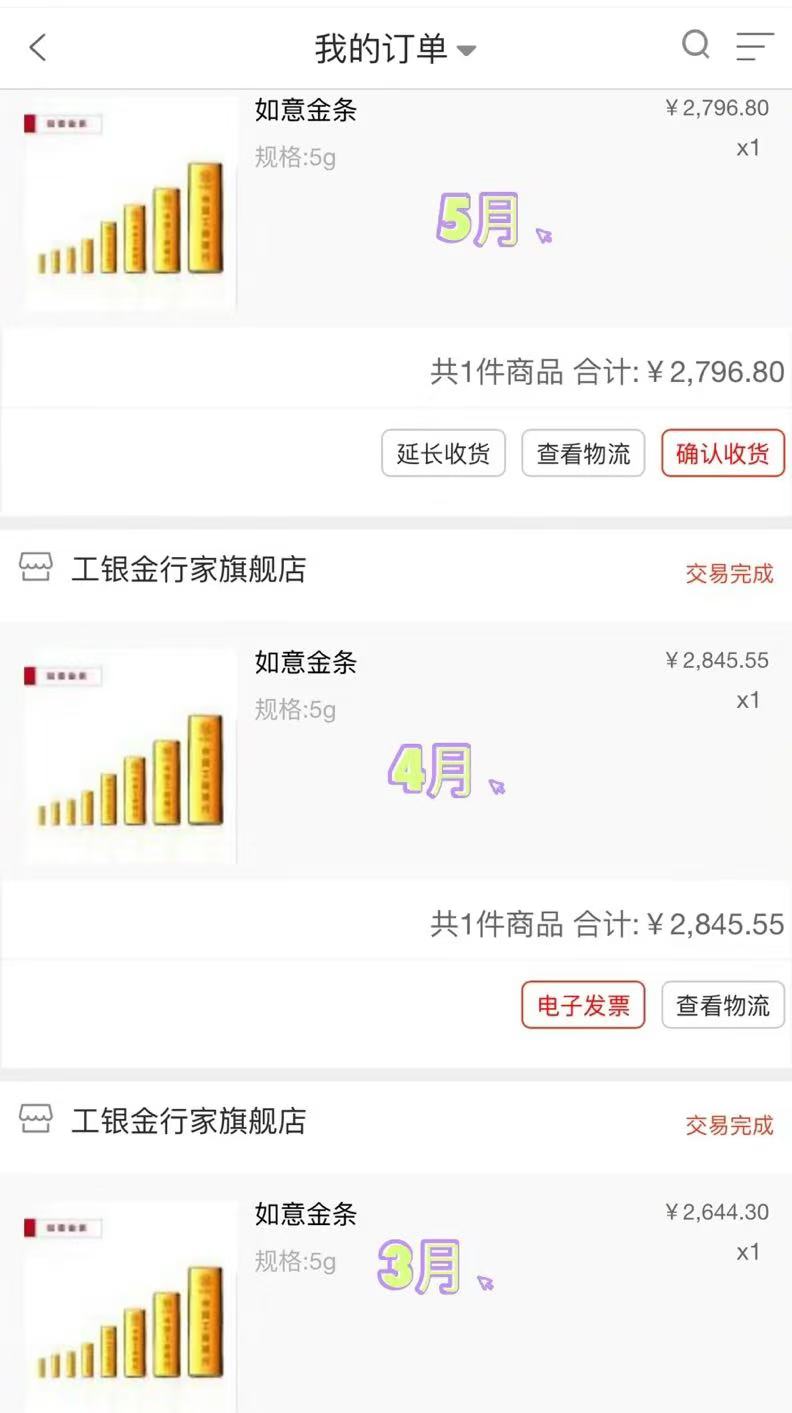Open the ¥2,845.55 如意金条 order item
792x1413 pixels.
tap(396, 751)
